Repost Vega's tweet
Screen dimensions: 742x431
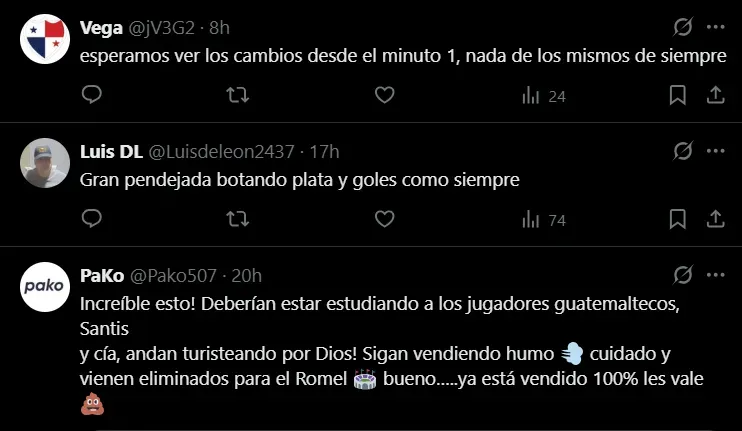point(237,95)
